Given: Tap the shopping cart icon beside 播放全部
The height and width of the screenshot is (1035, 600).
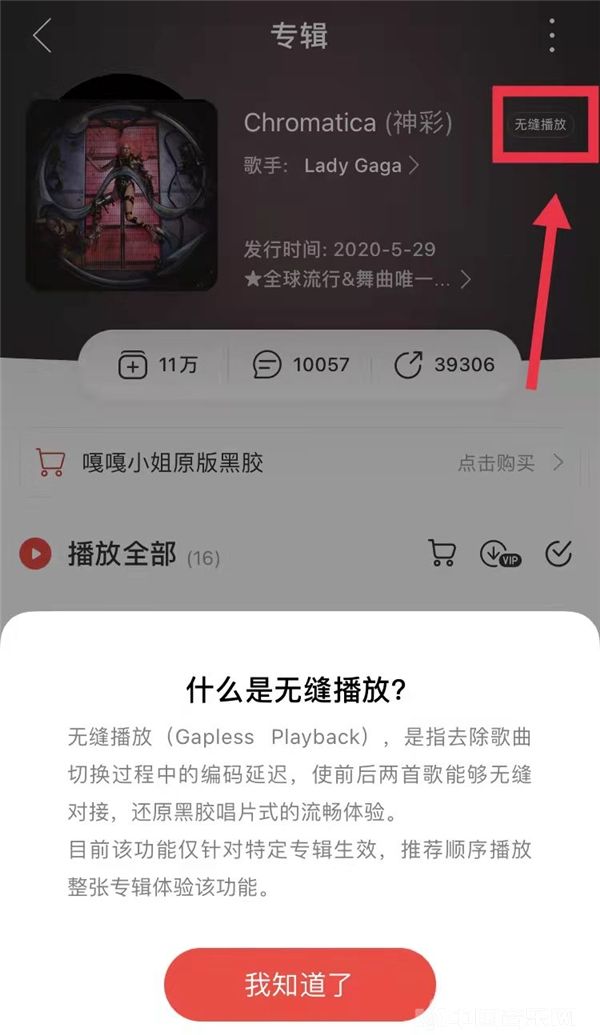Looking at the screenshot, I should click(442, 553).
